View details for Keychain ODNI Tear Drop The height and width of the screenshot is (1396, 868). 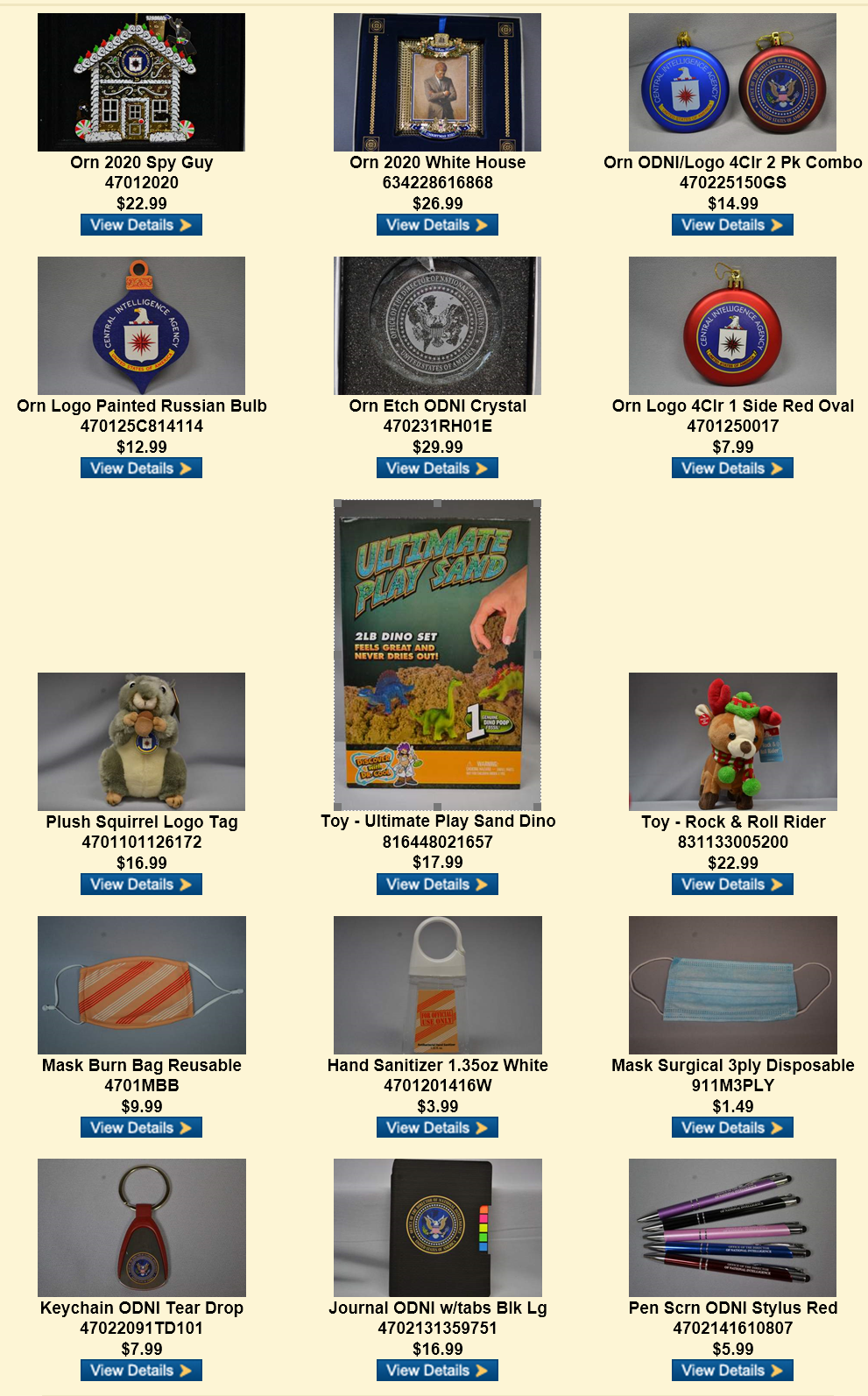[141, 1371]
